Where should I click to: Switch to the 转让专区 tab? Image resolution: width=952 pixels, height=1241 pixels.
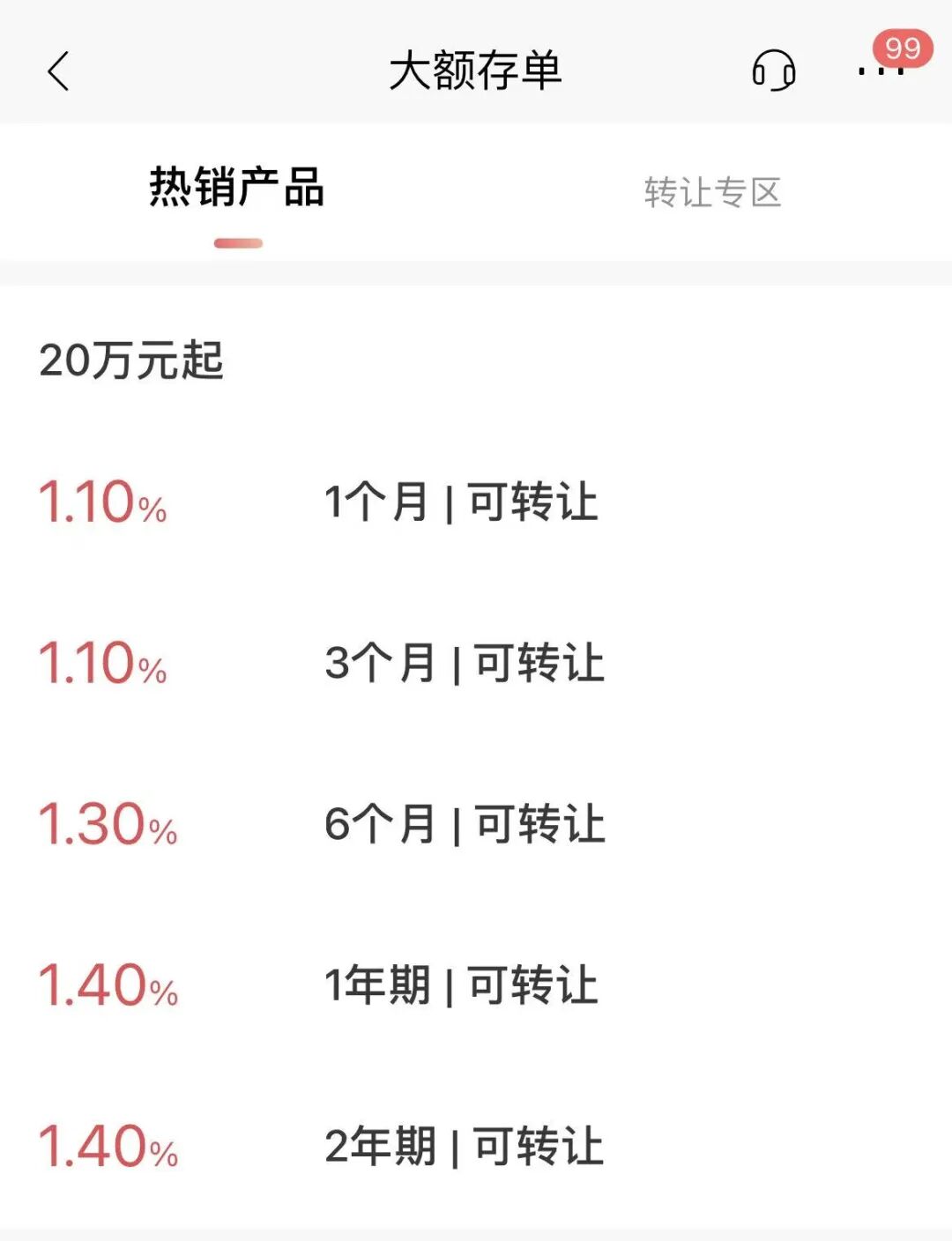714,194
